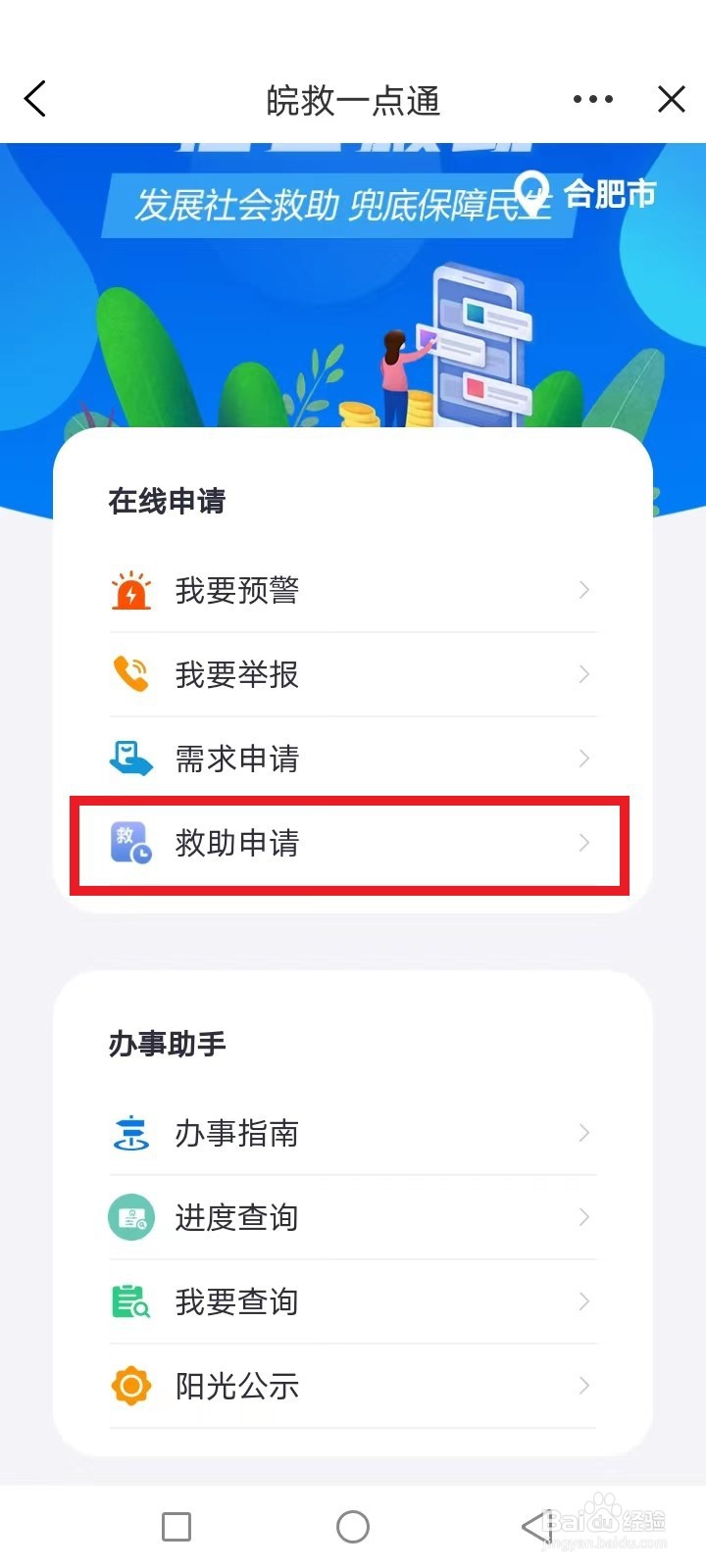
Task: Click the 进度查询 green card icon
Action: [130, 1217]
